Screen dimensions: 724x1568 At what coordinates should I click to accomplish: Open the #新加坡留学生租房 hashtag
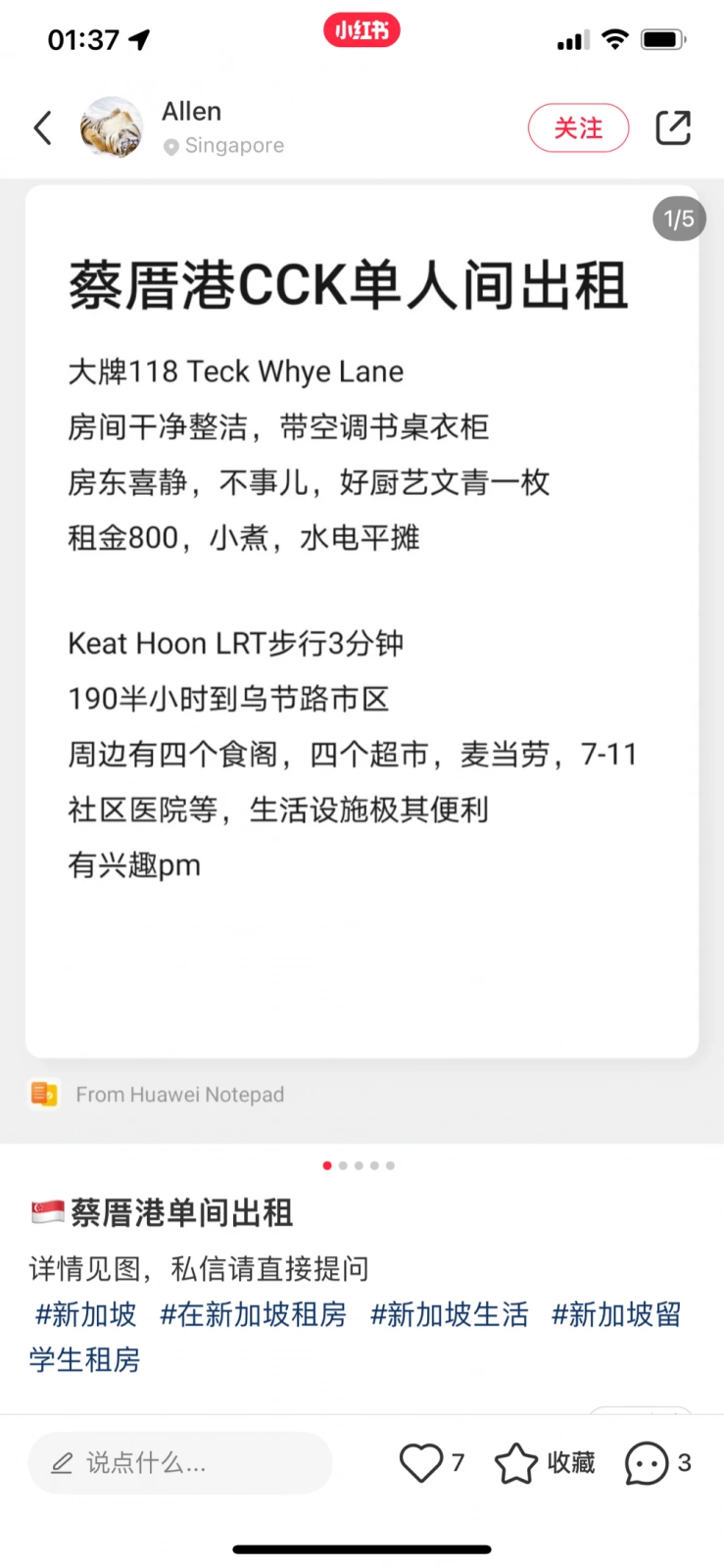356,1337
